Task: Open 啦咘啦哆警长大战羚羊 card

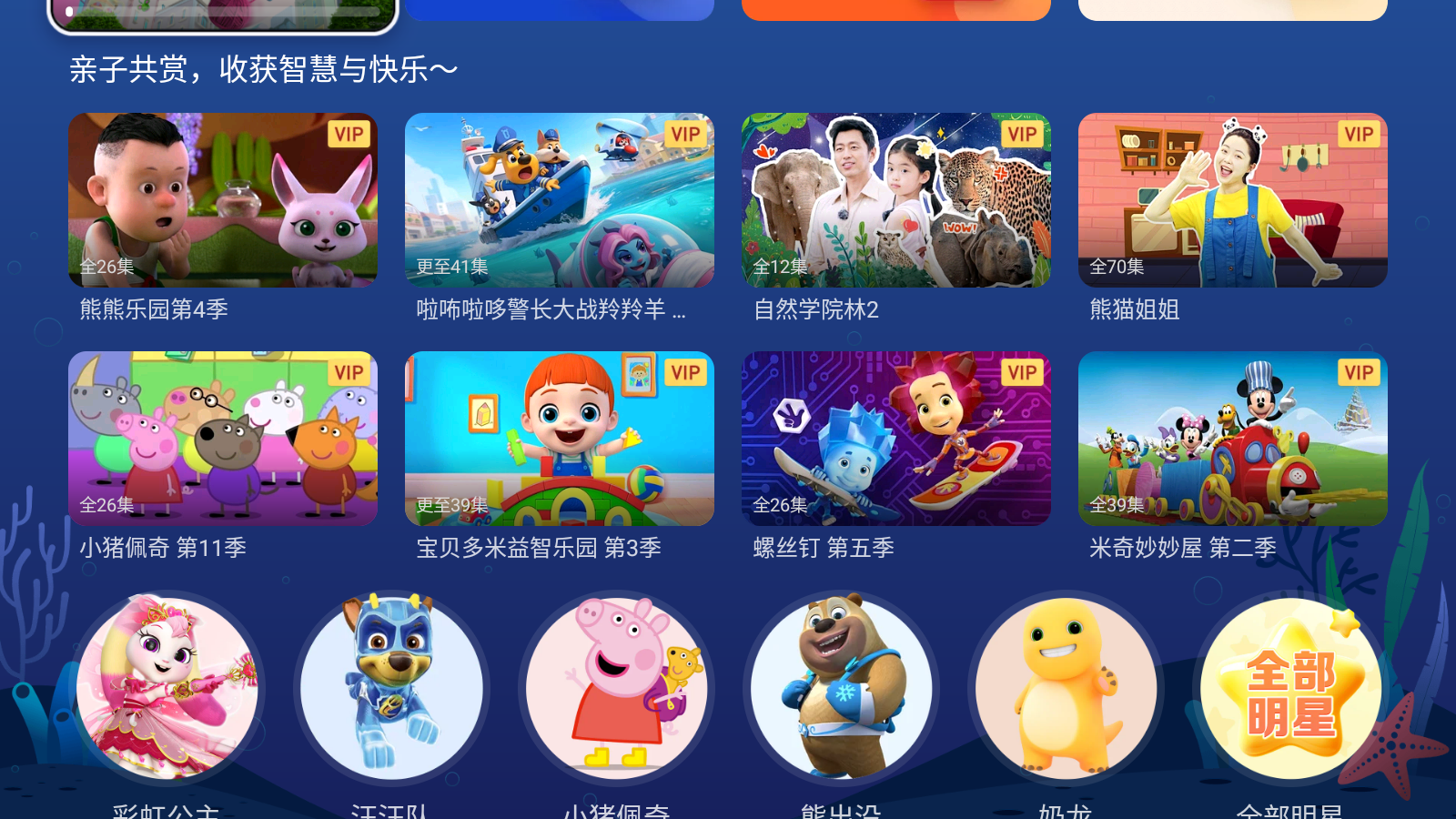Action: pyautogui.click(x=560, y=200)
